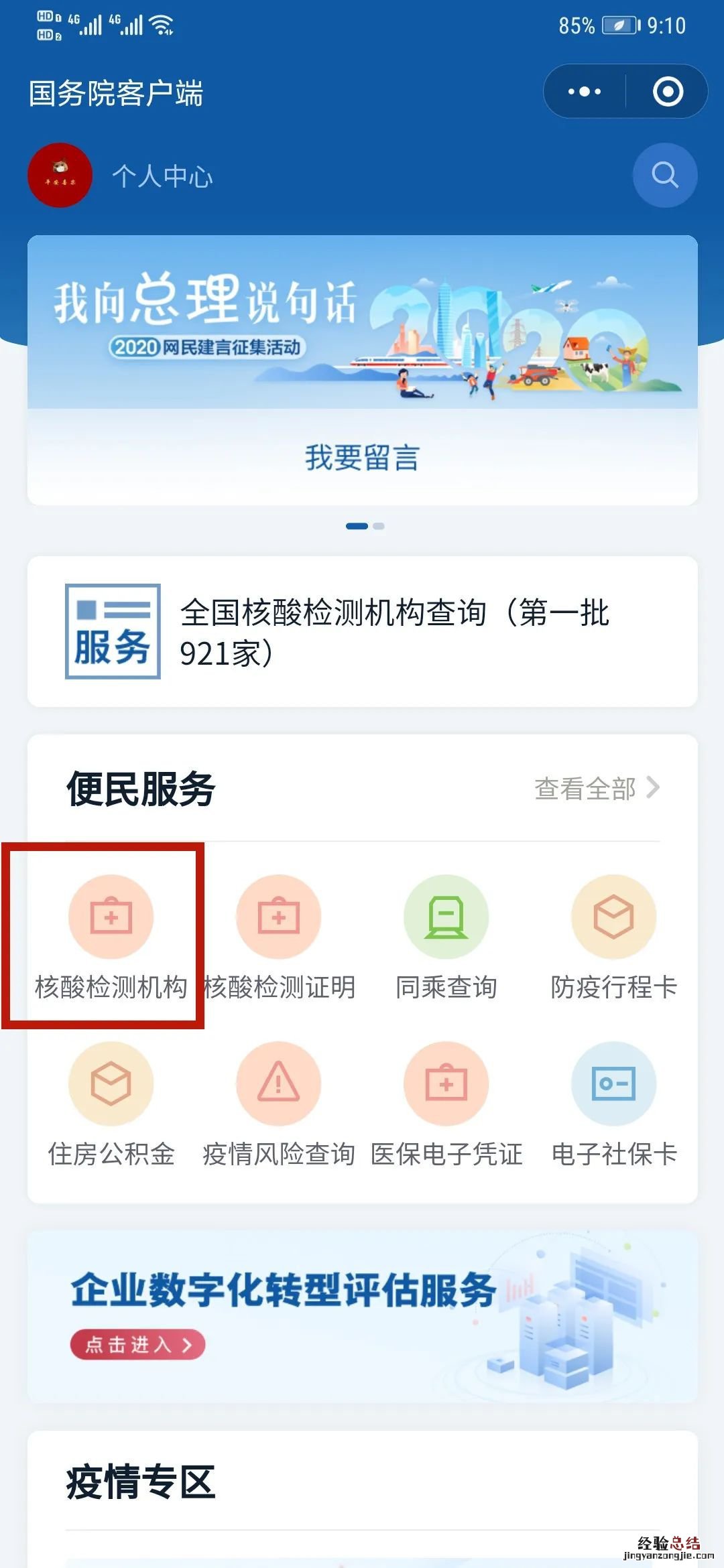View all services via 查看全部
This screenshot has height=1568, width=724.
coord(596,789)
